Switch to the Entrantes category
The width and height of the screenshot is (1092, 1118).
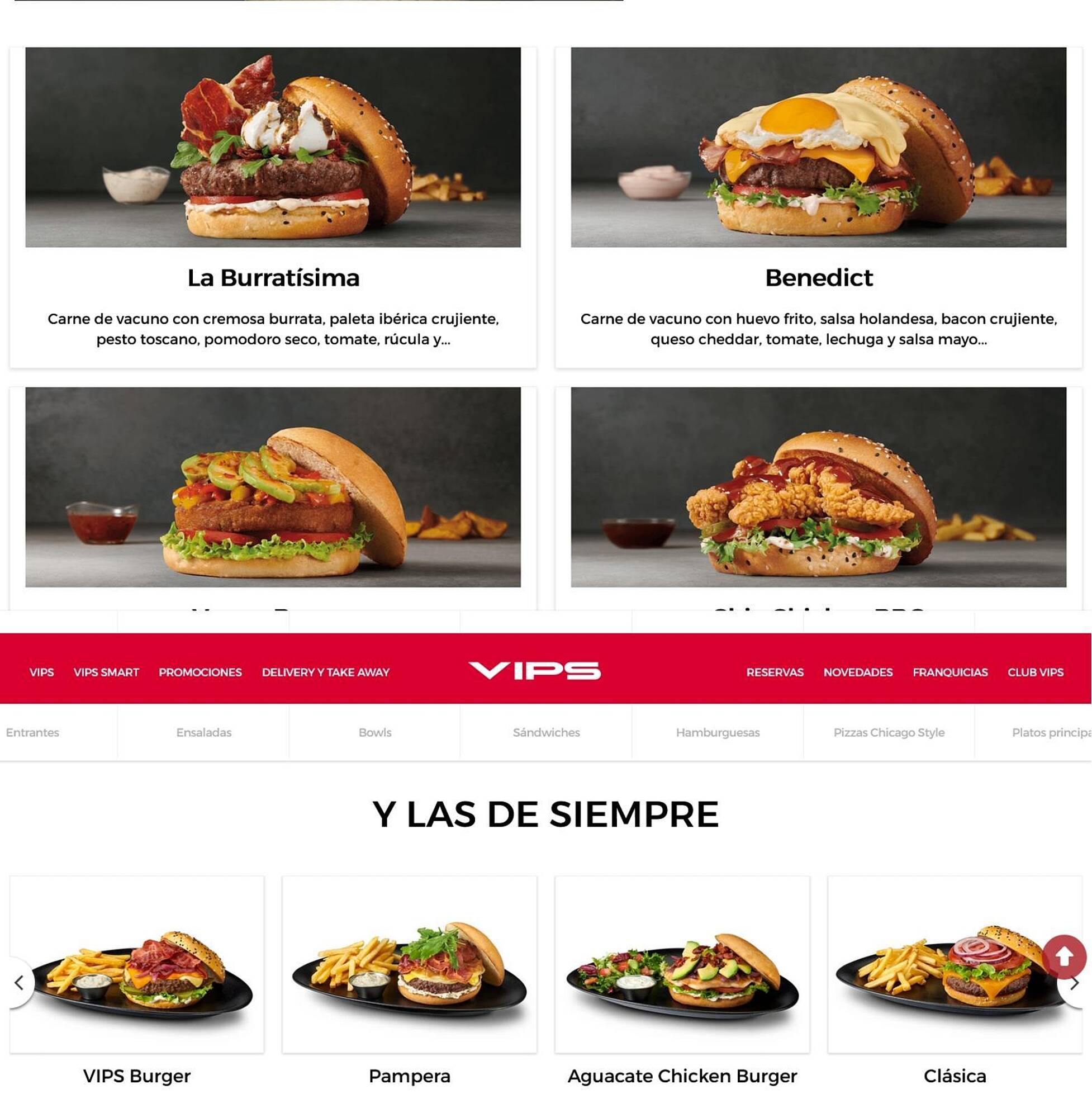click(x=32, y=732)
